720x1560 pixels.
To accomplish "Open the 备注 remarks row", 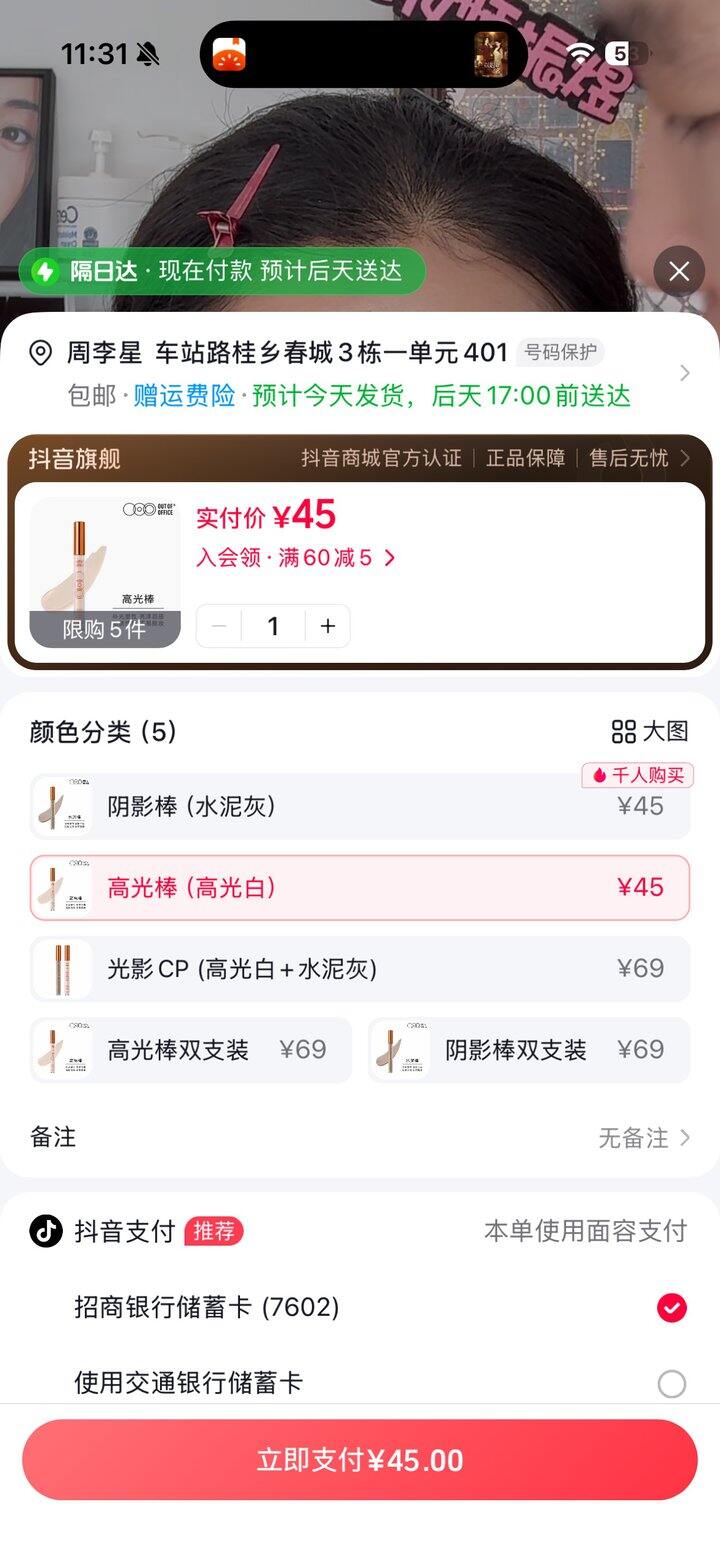I will pos(360,1137).
